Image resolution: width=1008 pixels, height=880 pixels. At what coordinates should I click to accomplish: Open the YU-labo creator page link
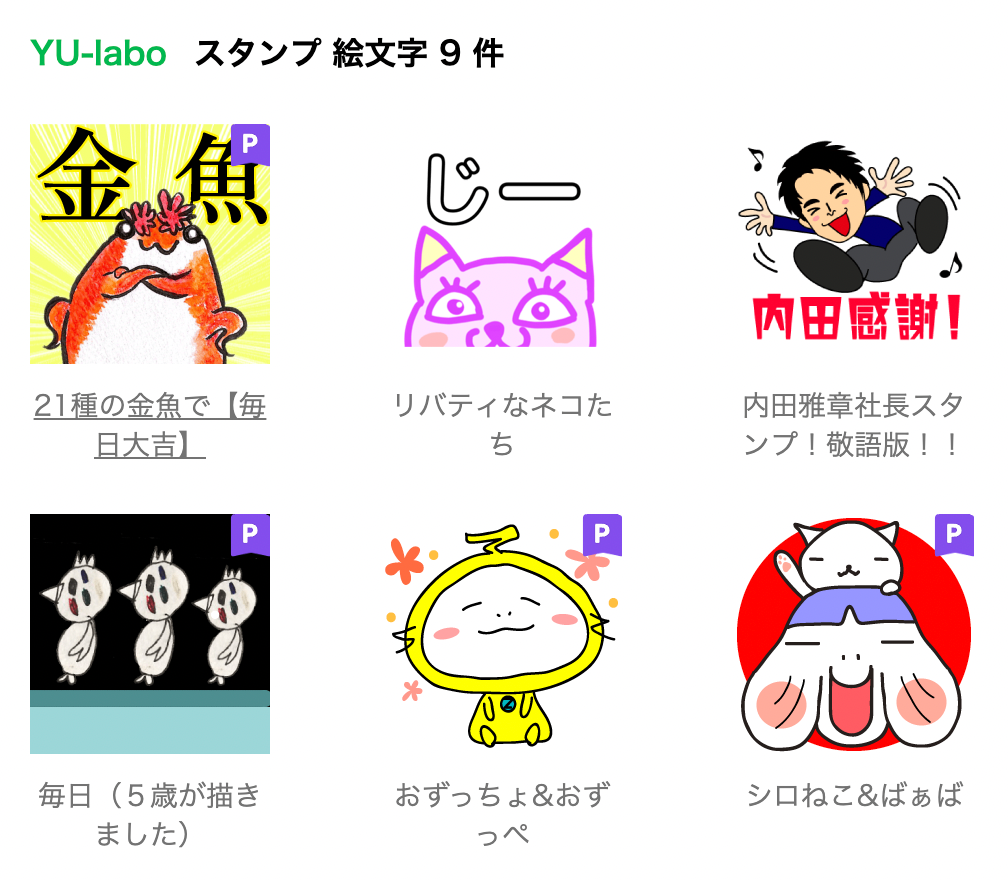[x=98, y=53]
